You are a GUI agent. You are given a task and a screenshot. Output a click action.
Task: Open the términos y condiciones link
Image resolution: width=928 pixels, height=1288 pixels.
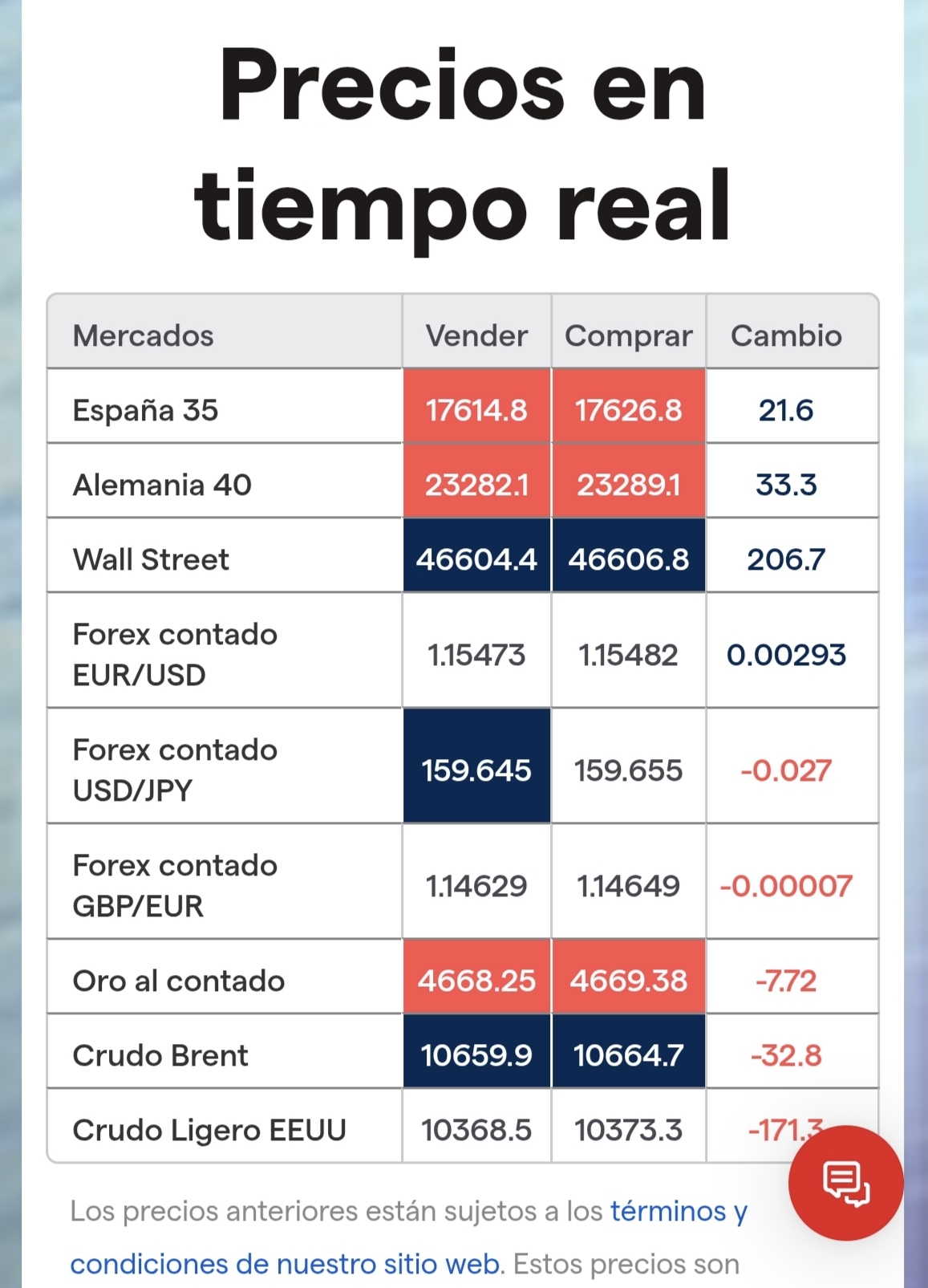(678, 1211)
